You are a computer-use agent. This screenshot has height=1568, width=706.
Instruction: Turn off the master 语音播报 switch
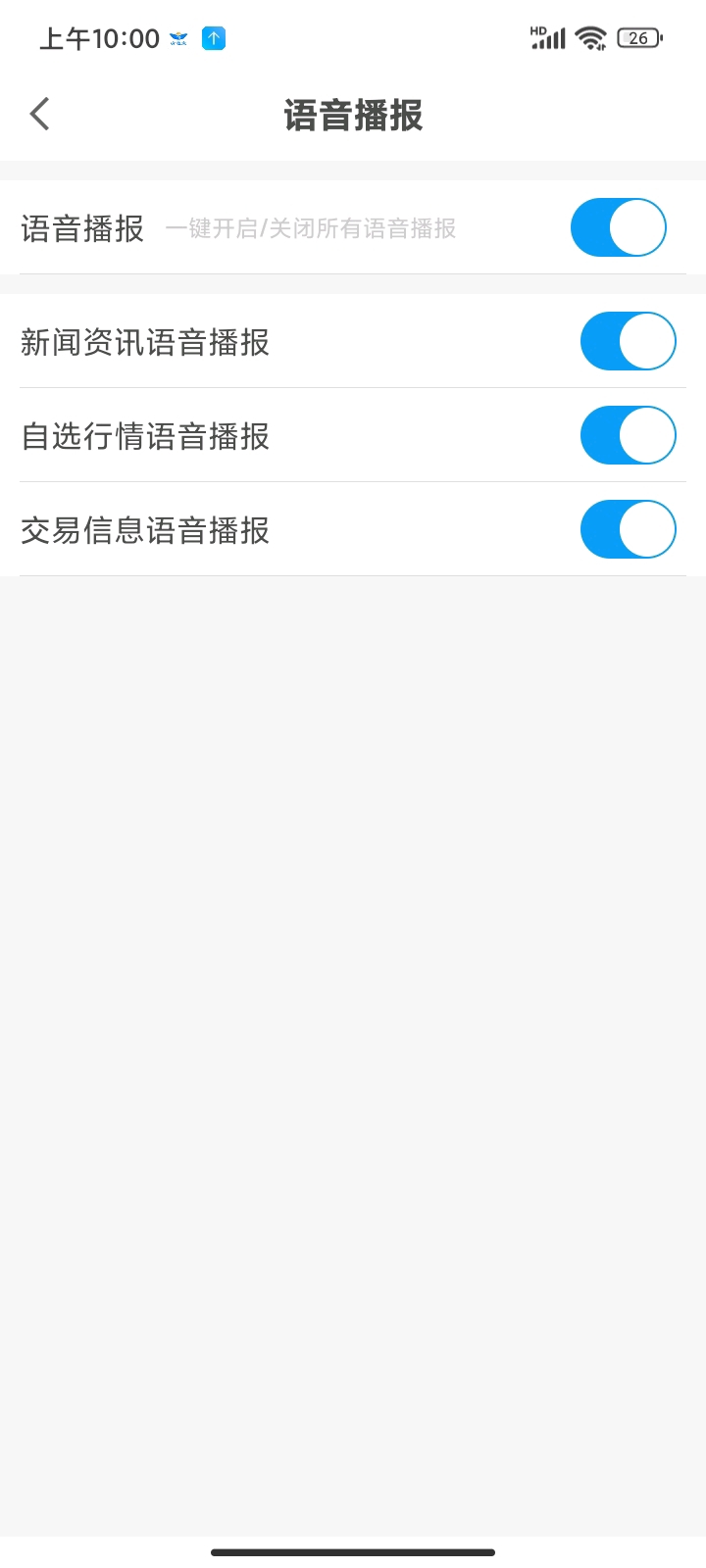(619, 227)
